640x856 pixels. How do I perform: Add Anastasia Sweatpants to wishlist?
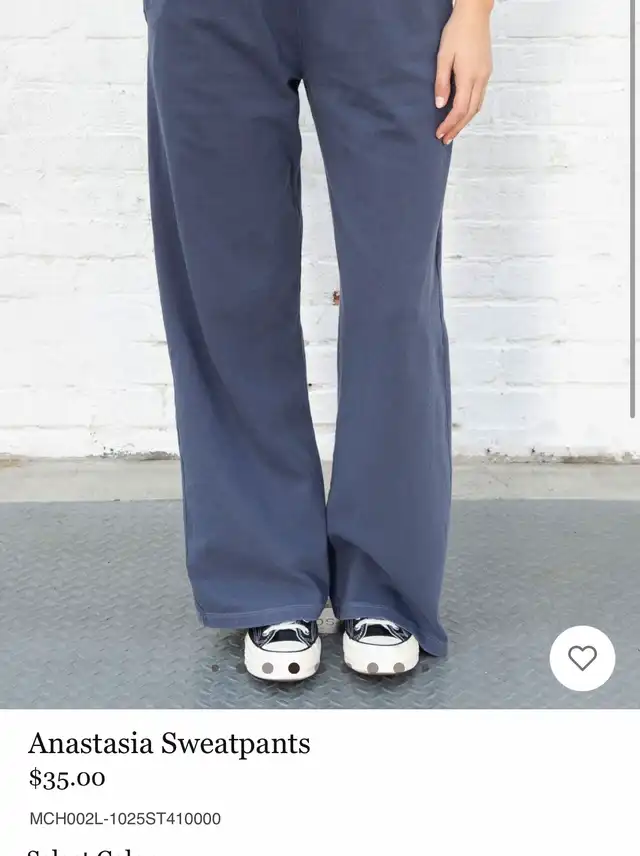tap(582, 658)
